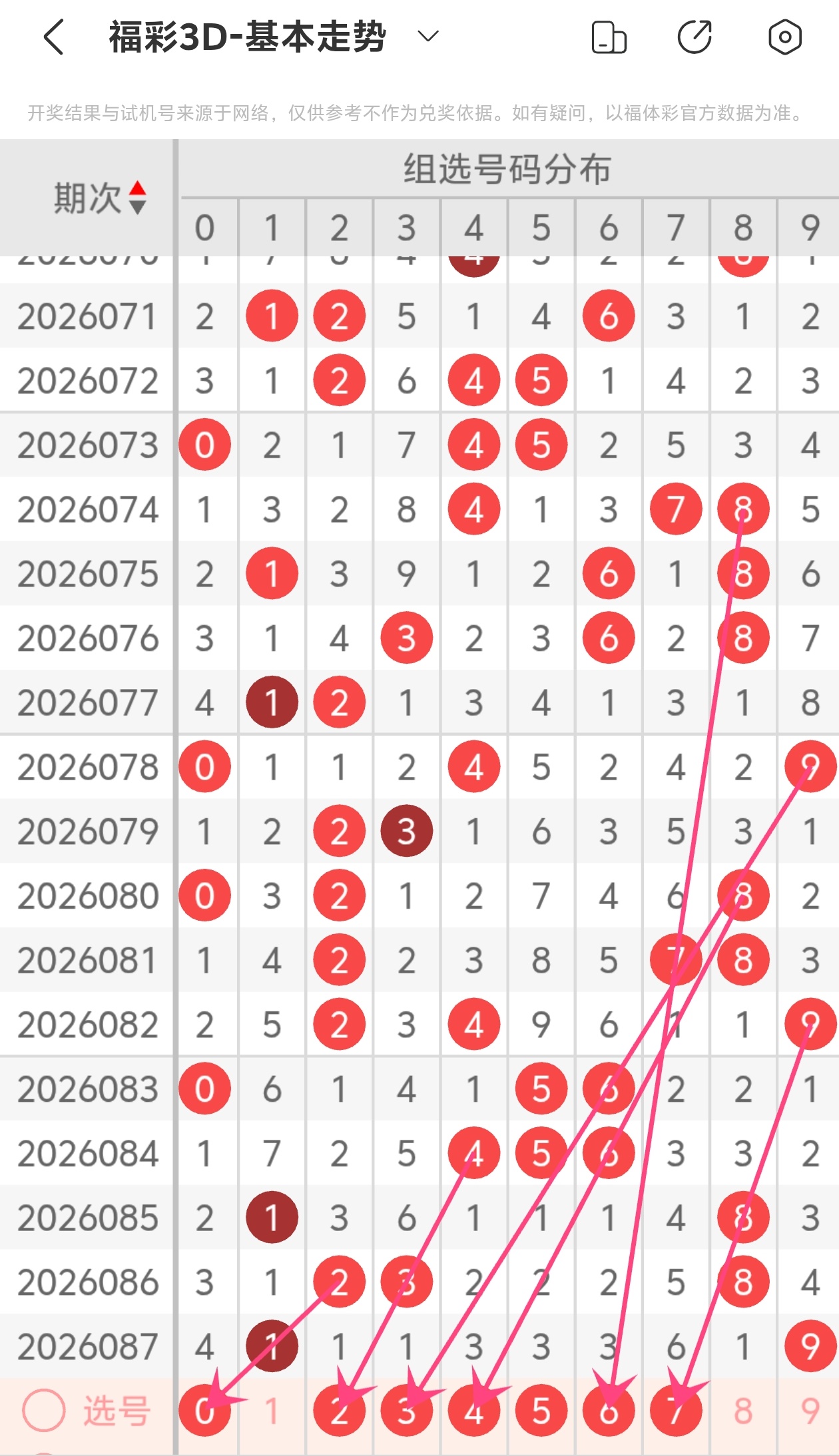839x1456 pixels.
Task: Tap the screen orientation icon in the header
Action: coord(609,37)
